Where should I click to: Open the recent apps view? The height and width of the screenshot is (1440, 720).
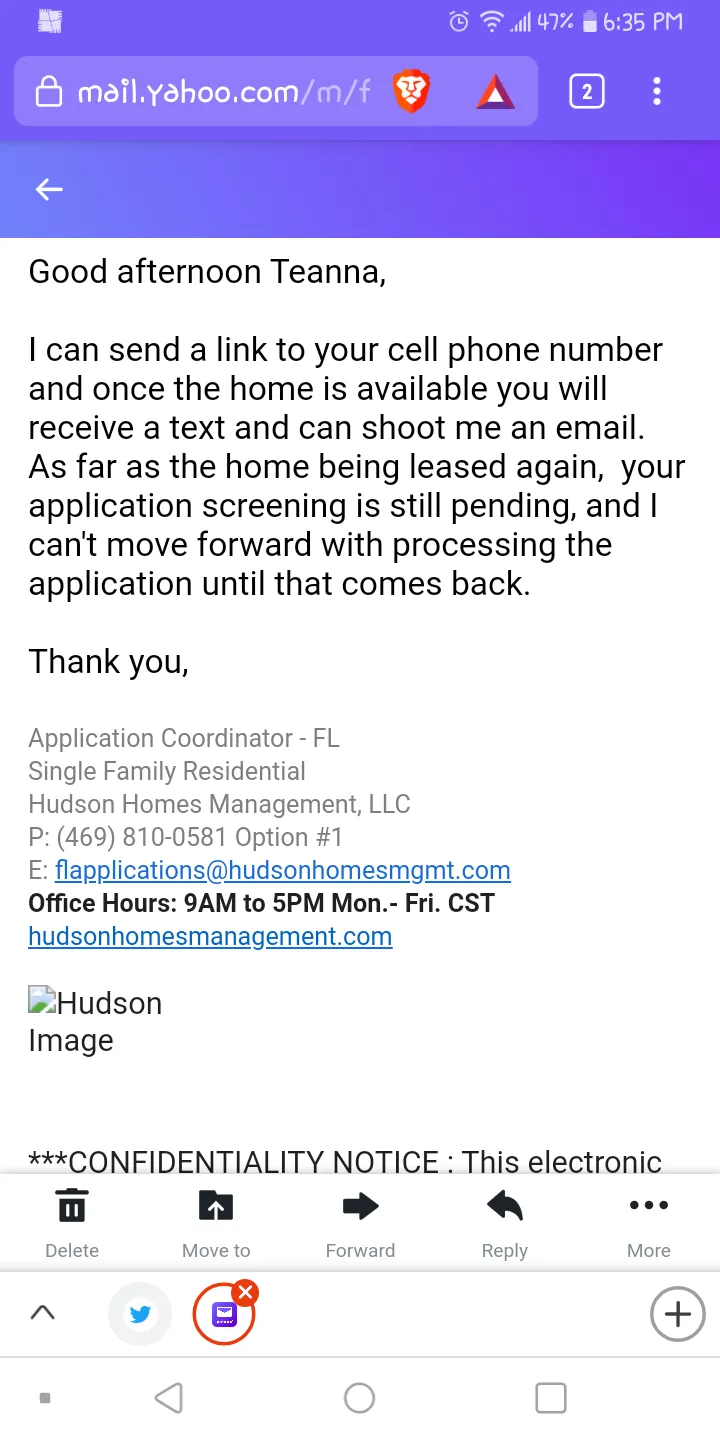coord(551,1398)
